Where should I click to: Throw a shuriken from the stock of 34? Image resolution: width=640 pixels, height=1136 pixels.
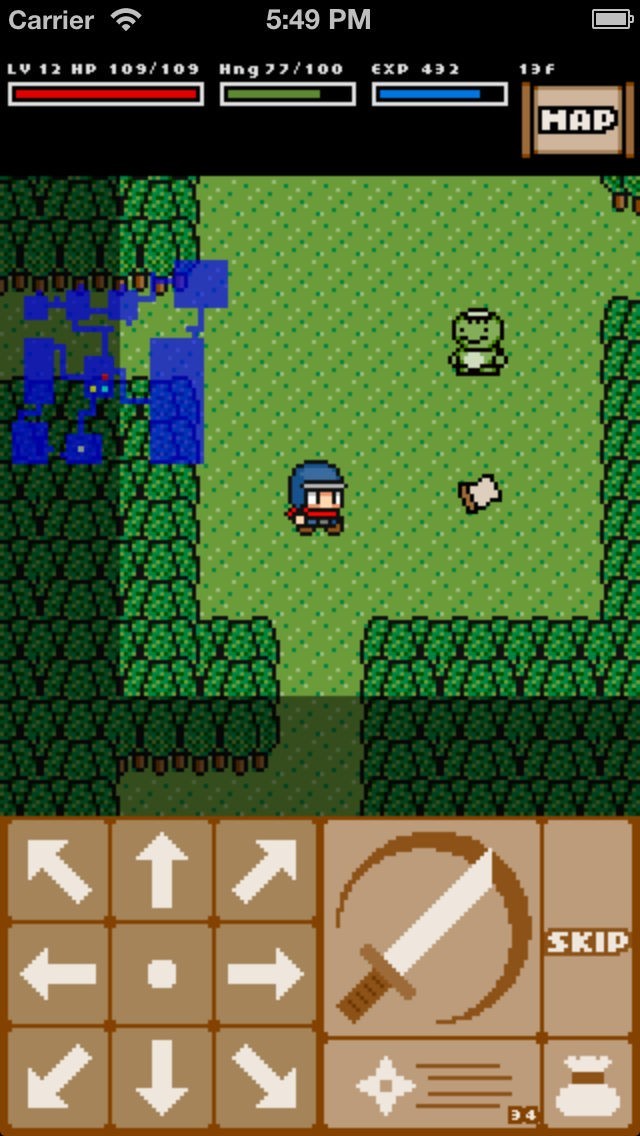pos(432,1084)
